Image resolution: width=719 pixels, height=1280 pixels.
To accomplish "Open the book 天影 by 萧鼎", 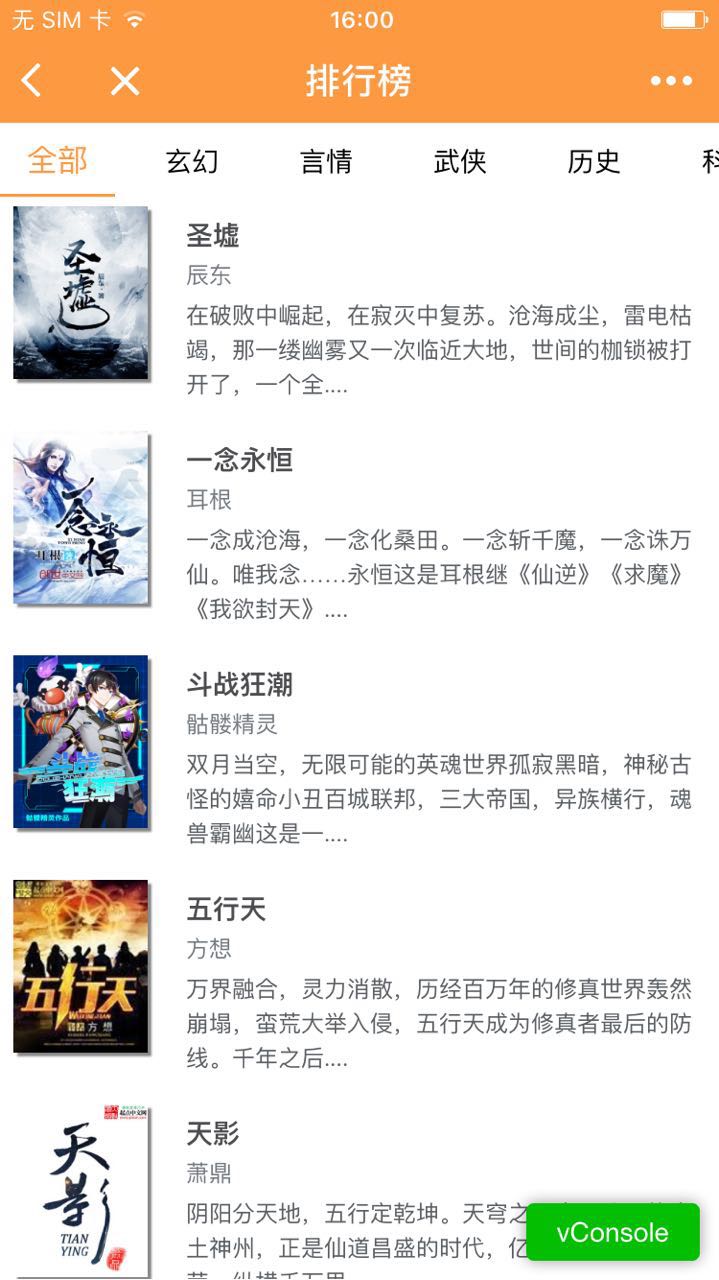I will 213,1134.
